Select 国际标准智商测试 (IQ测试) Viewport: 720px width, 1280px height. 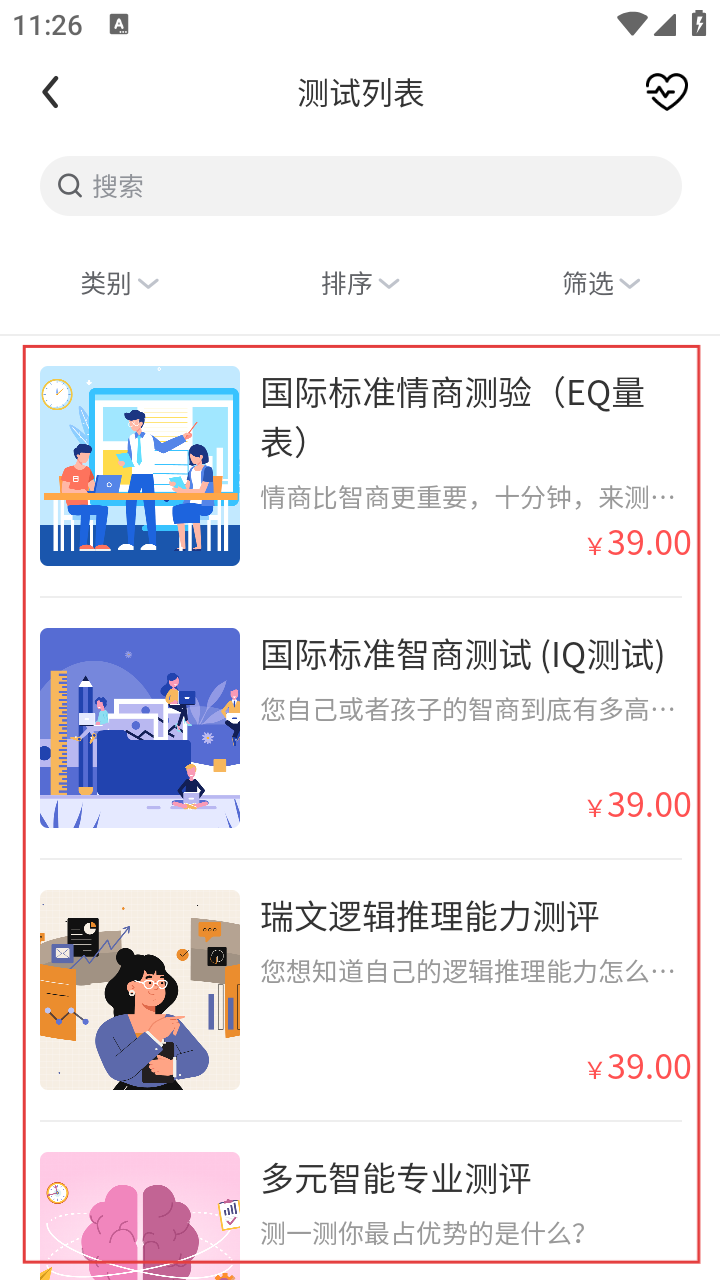pos(462,656)
